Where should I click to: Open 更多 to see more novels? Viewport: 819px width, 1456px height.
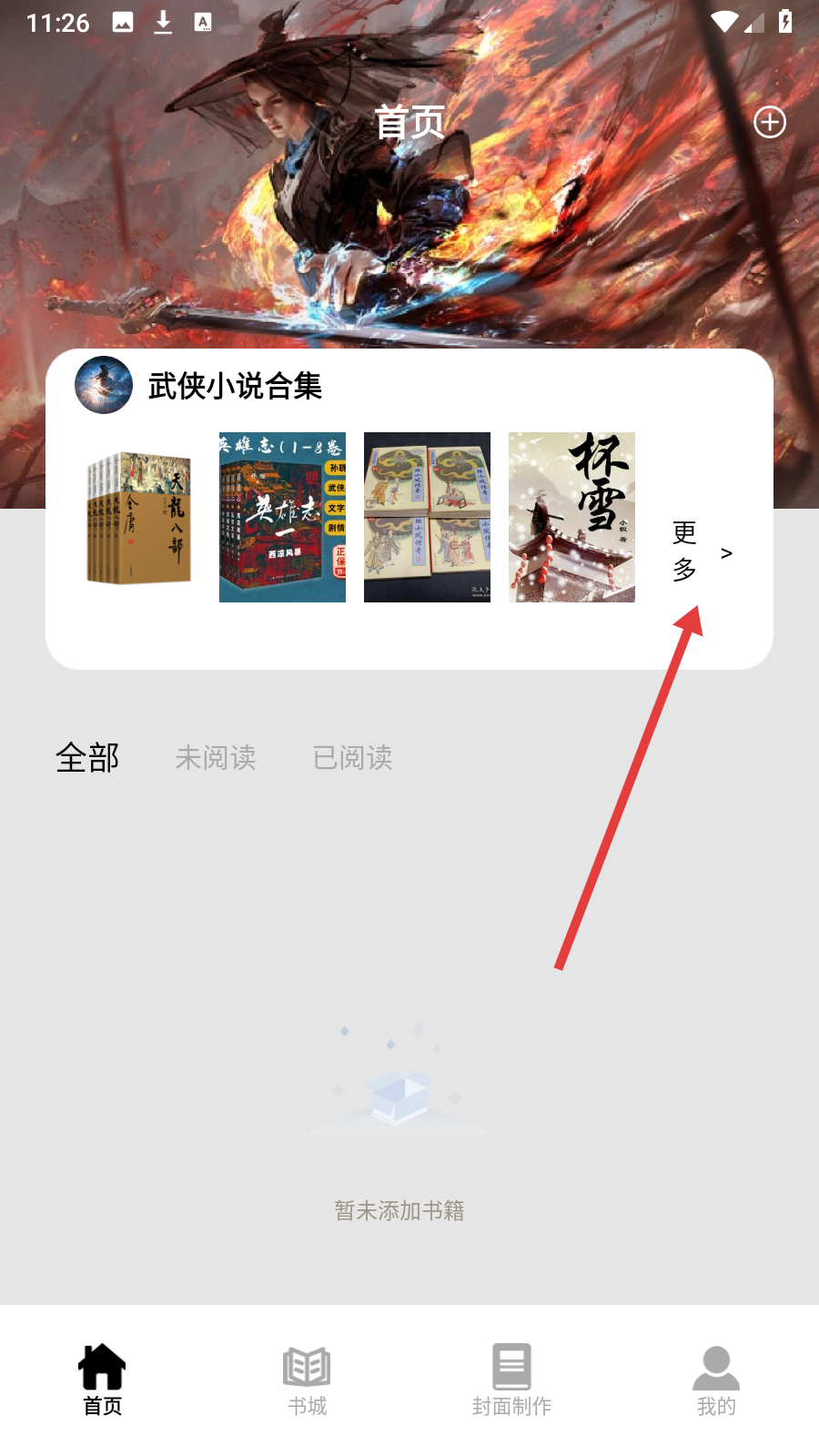pyautogui.click(x=699, y=551)
